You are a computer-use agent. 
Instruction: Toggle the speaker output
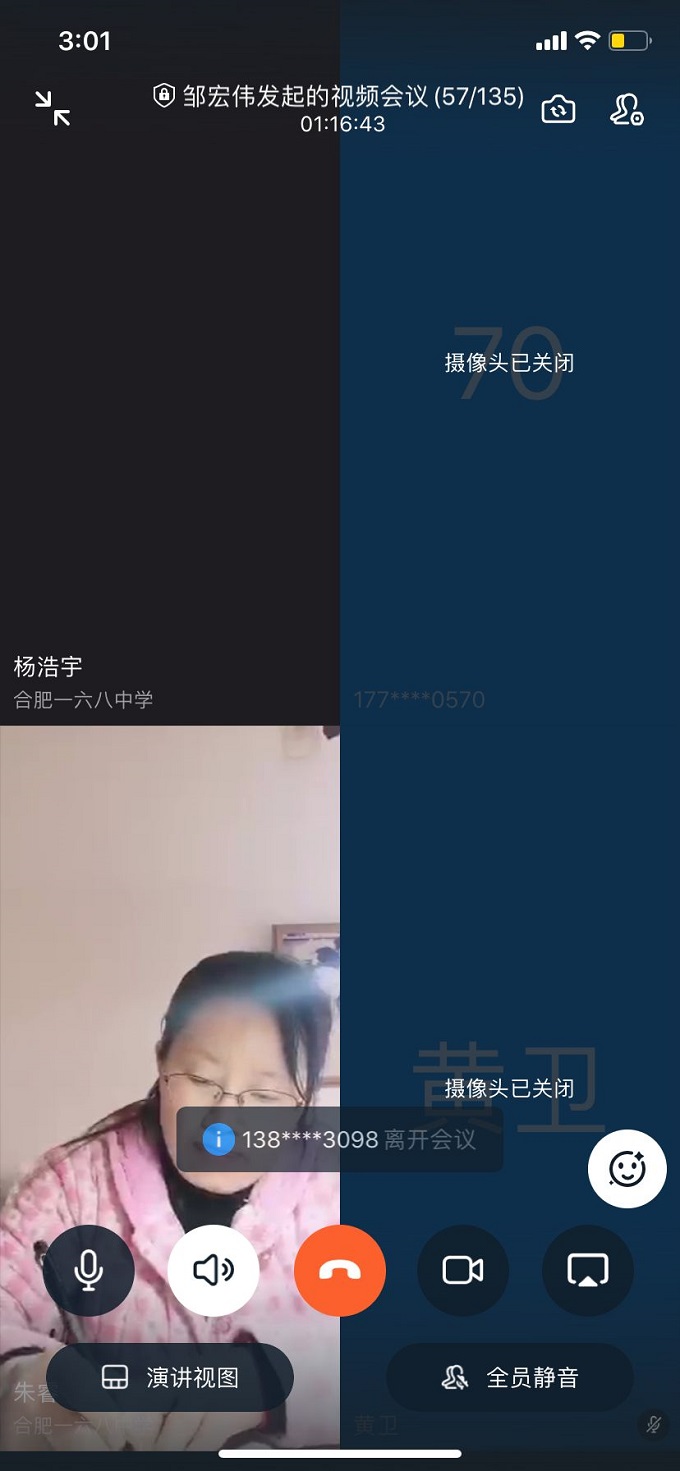click(x=214, y=1270)
